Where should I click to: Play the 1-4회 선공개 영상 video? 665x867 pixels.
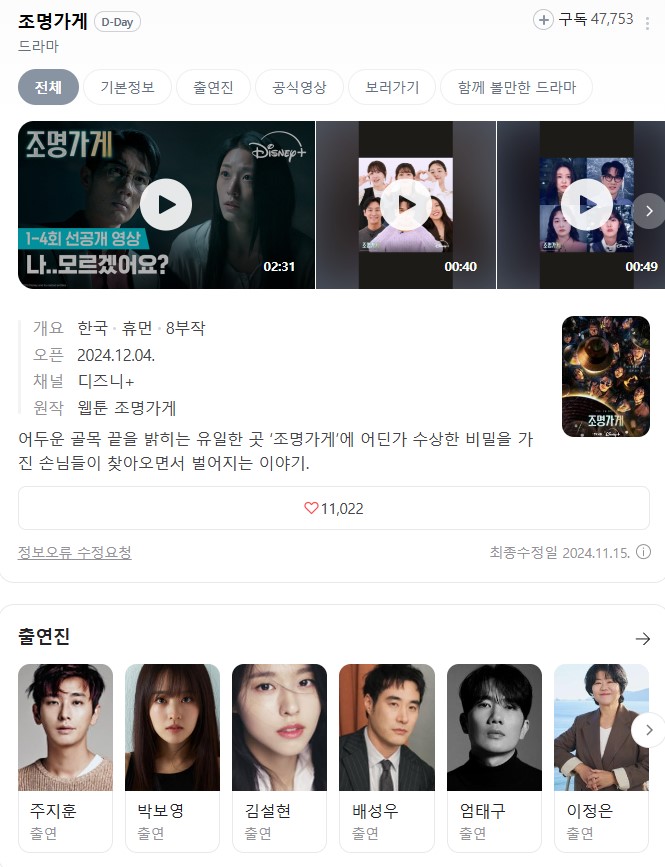click(x=165, y=205)
